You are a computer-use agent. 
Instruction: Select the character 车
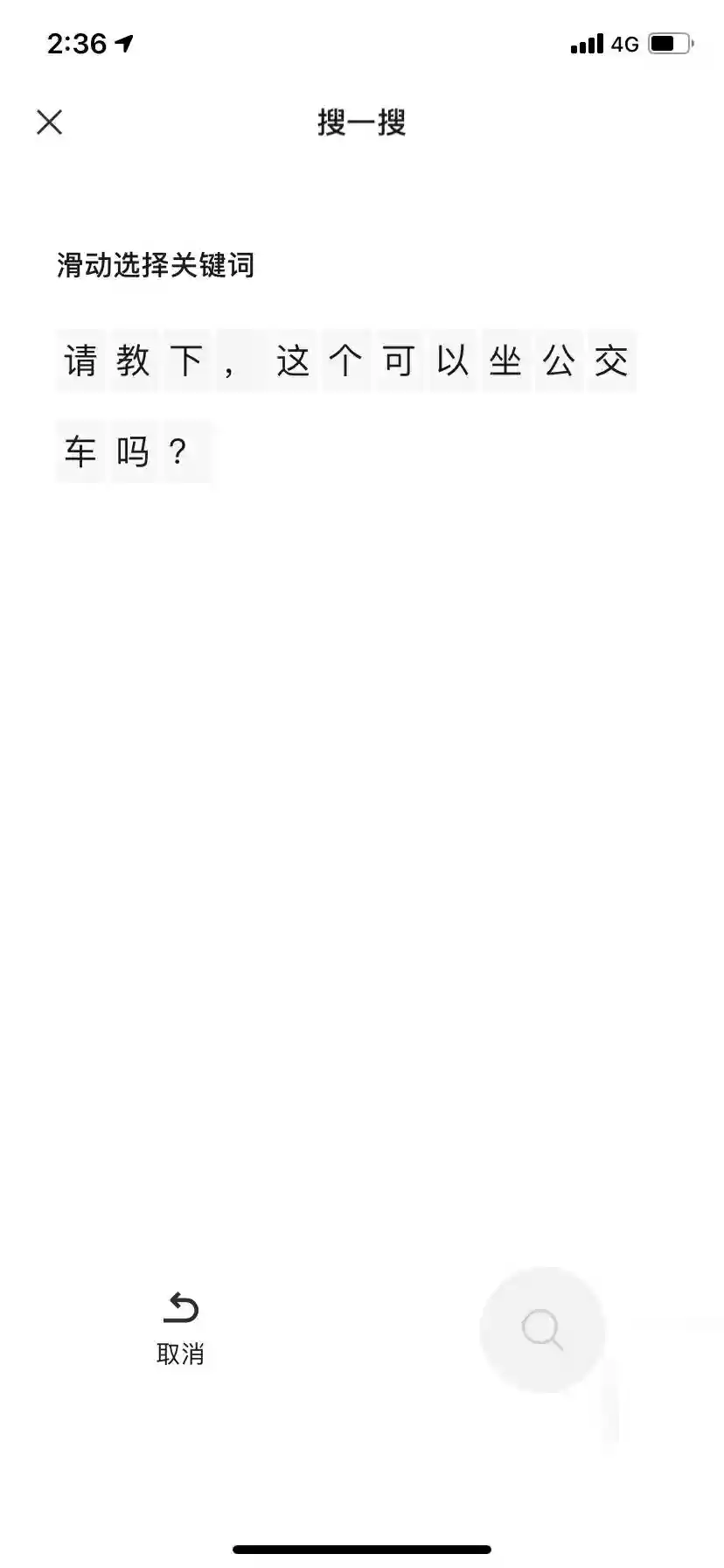(x=80, y=451)
